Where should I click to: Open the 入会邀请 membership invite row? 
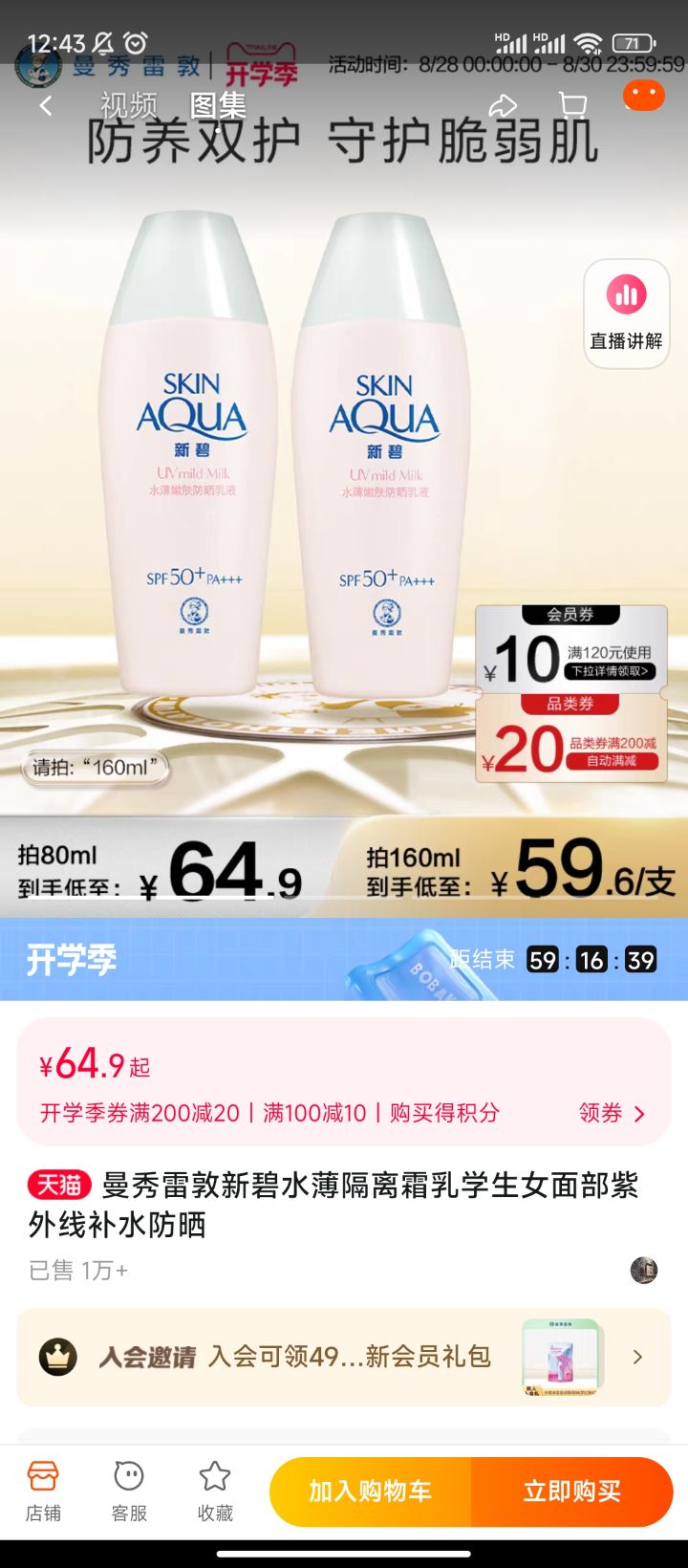pos(344,1357)
